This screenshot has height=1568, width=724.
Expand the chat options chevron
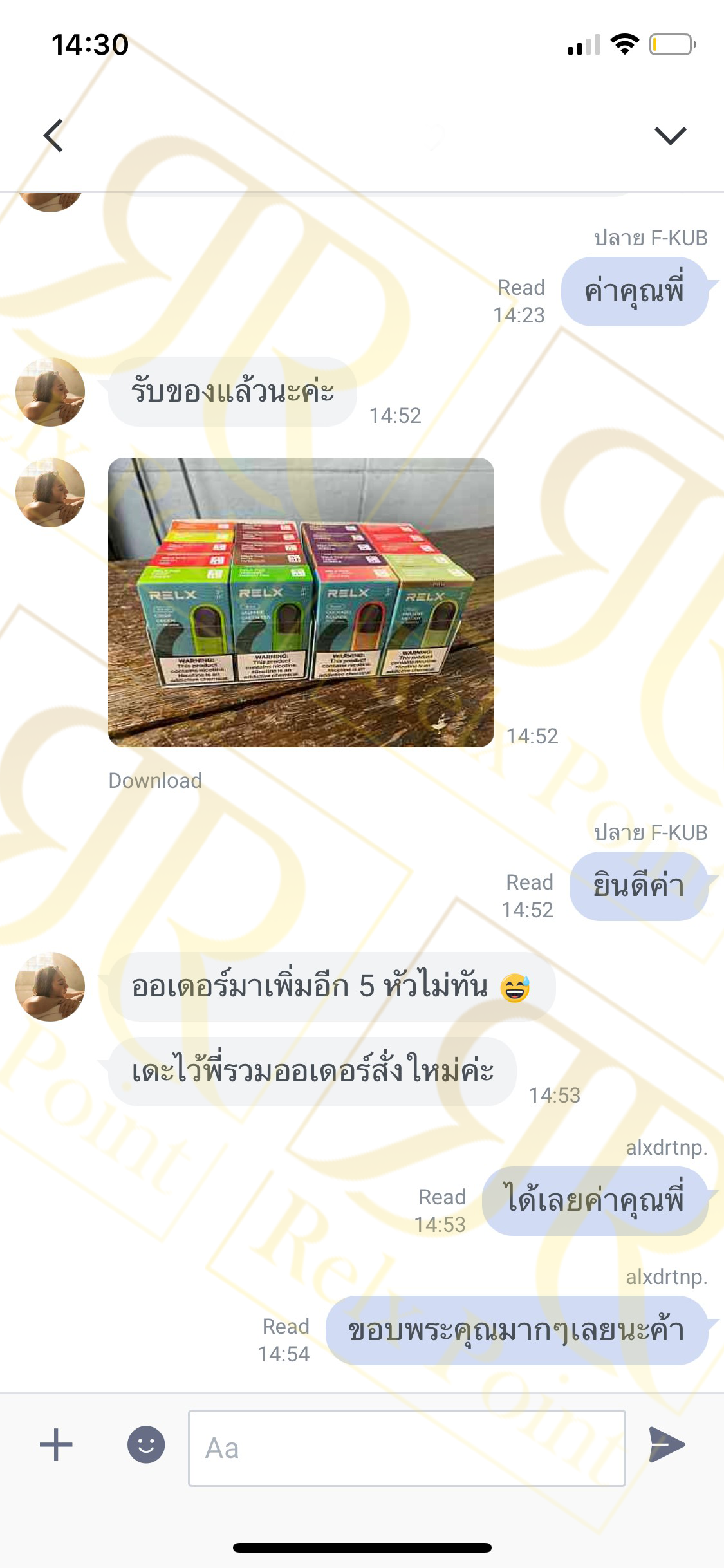click(x=670, y=136)
